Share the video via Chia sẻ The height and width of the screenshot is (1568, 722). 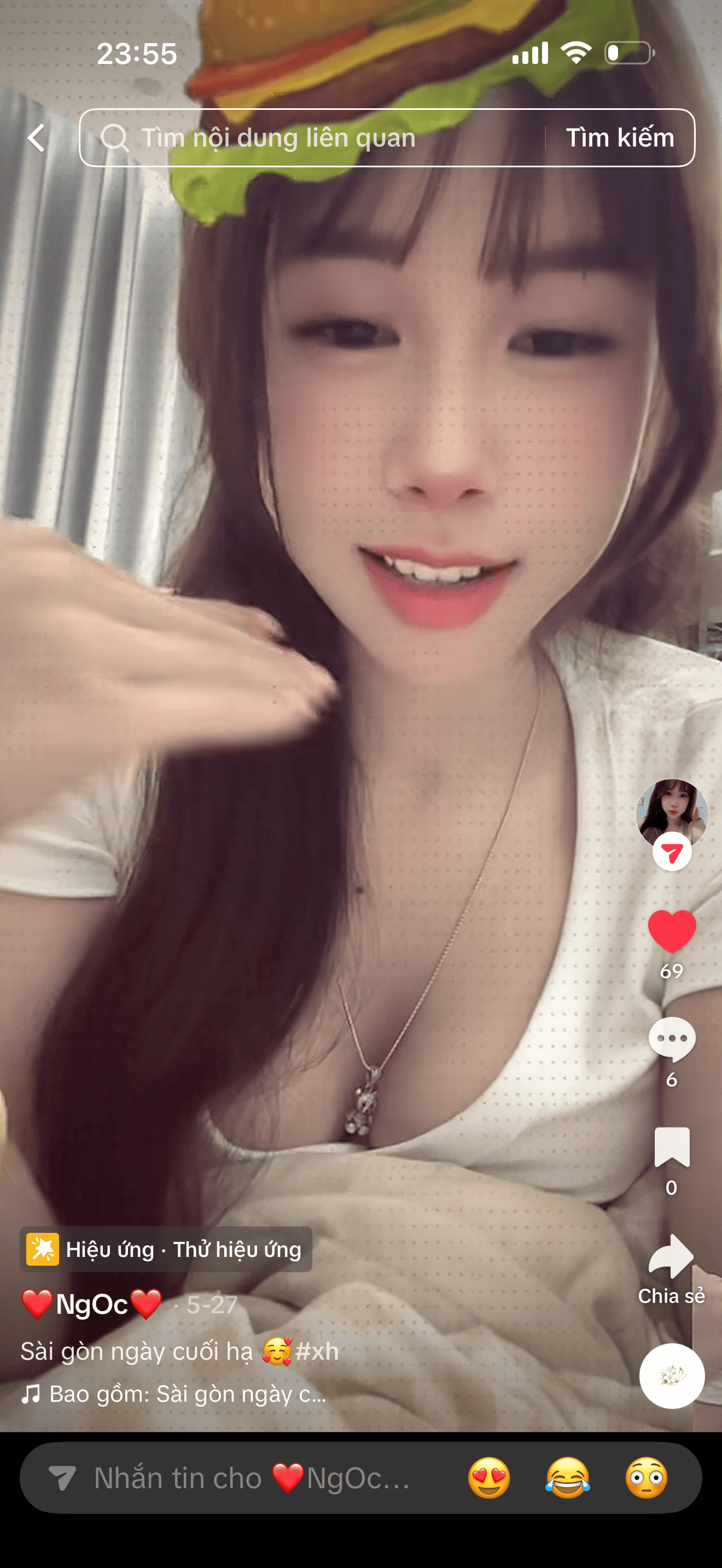point(671,1269)
